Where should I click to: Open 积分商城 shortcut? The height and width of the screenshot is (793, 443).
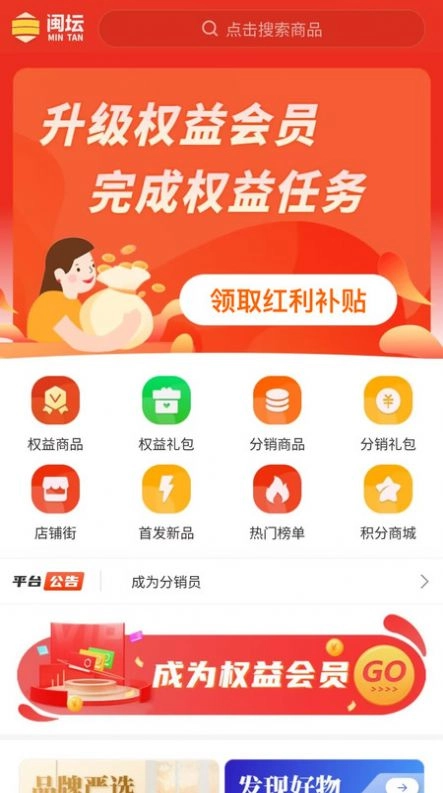(x=388, y=503)
